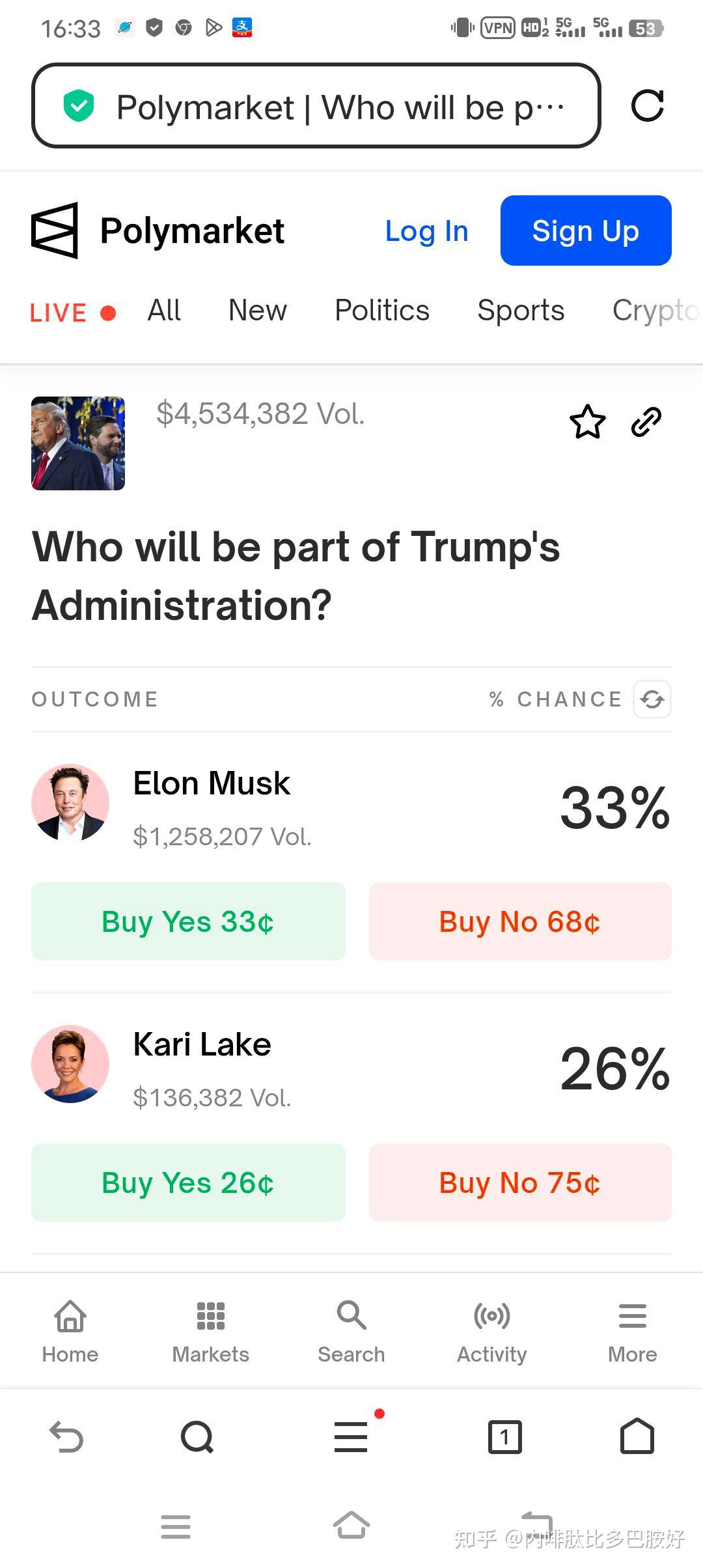Toggle the % chance display mode
This screenshot has height=1568, width=703.
tap(652, 699)
